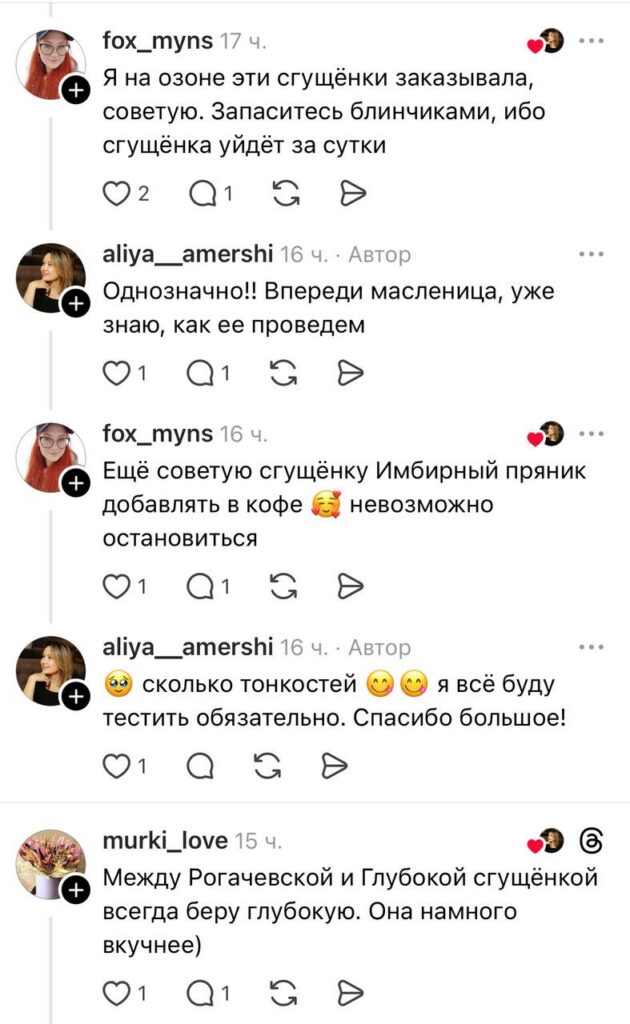Like fox_myns comment about gingerbread condensed milk

pos(117,586)
